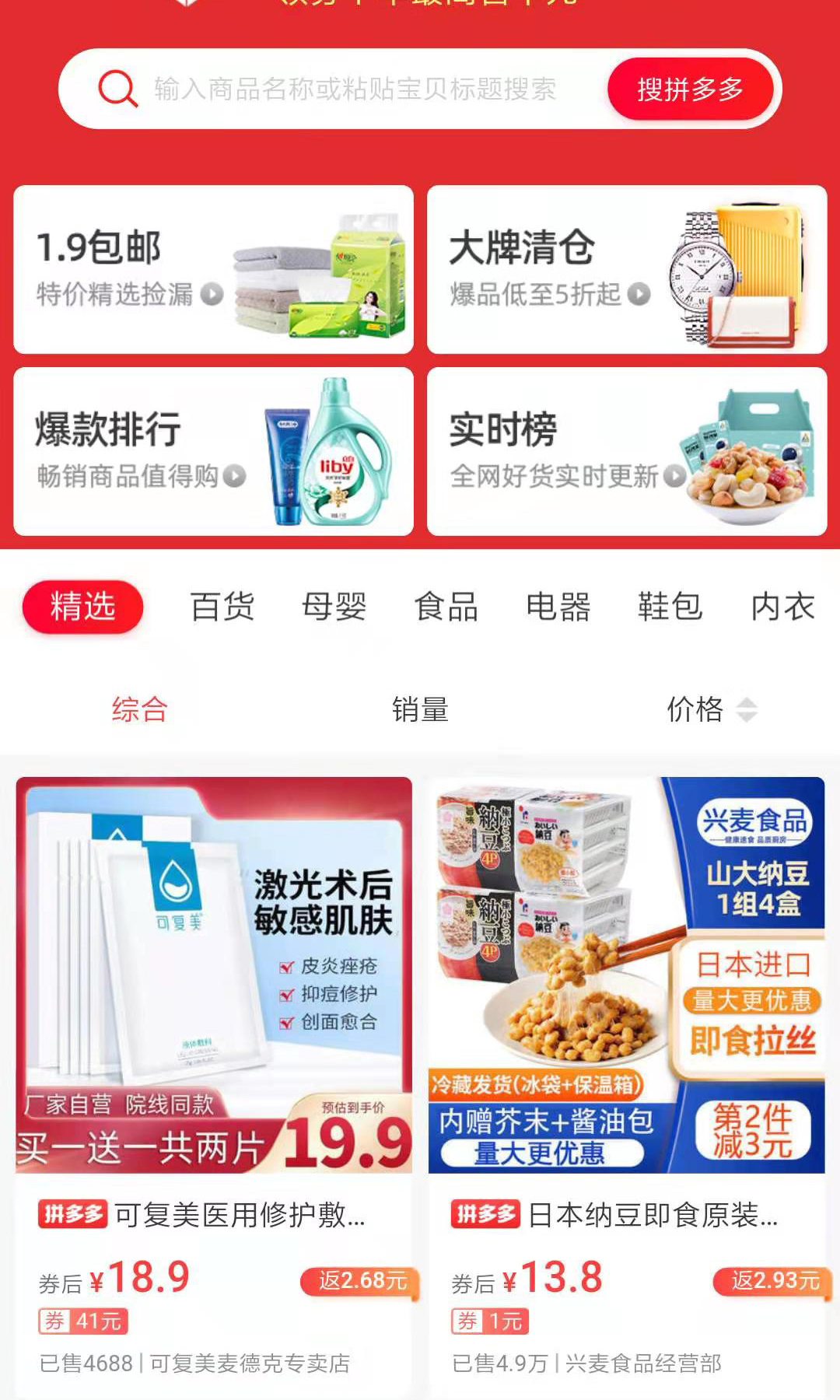Switch to the 电器 category tab
Screen dimensions: 840x1400
[558, 607]
